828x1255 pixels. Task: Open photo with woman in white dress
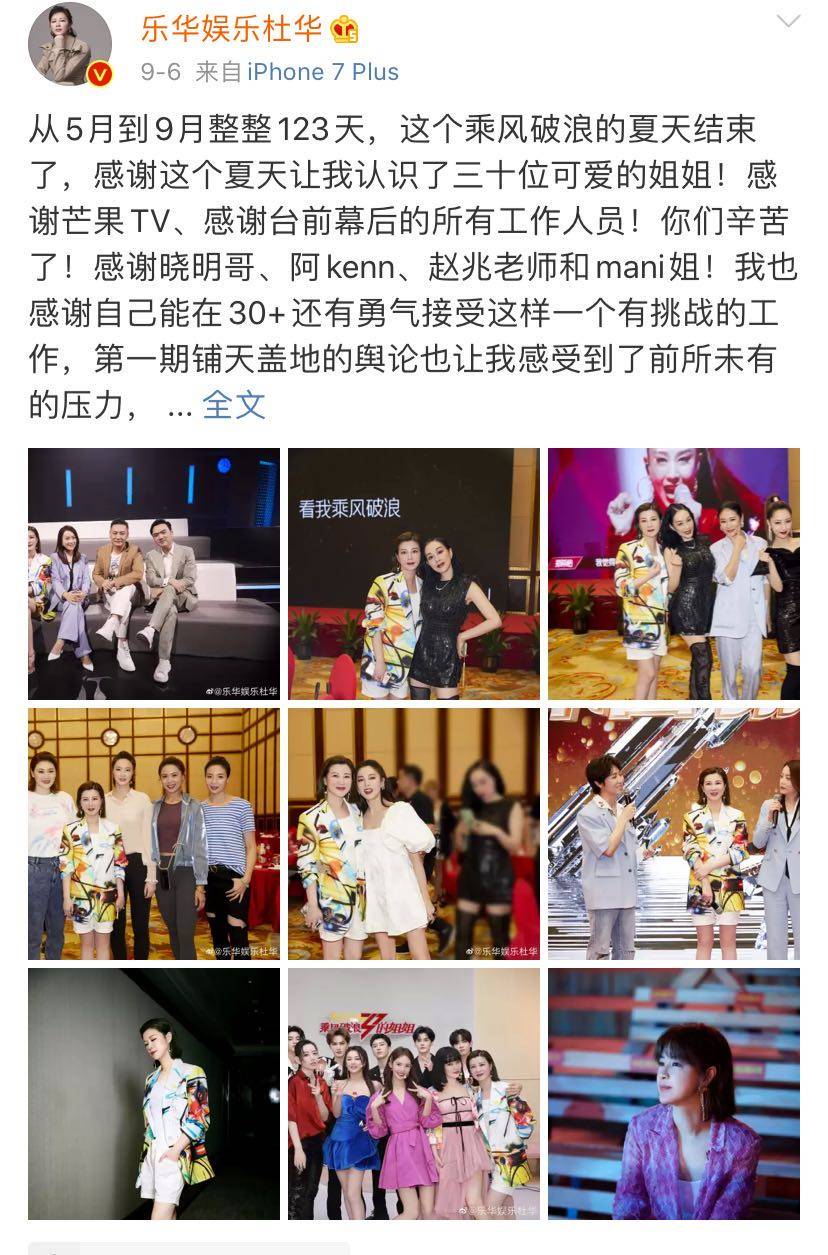pyautogui.click(x=414, y=834)
